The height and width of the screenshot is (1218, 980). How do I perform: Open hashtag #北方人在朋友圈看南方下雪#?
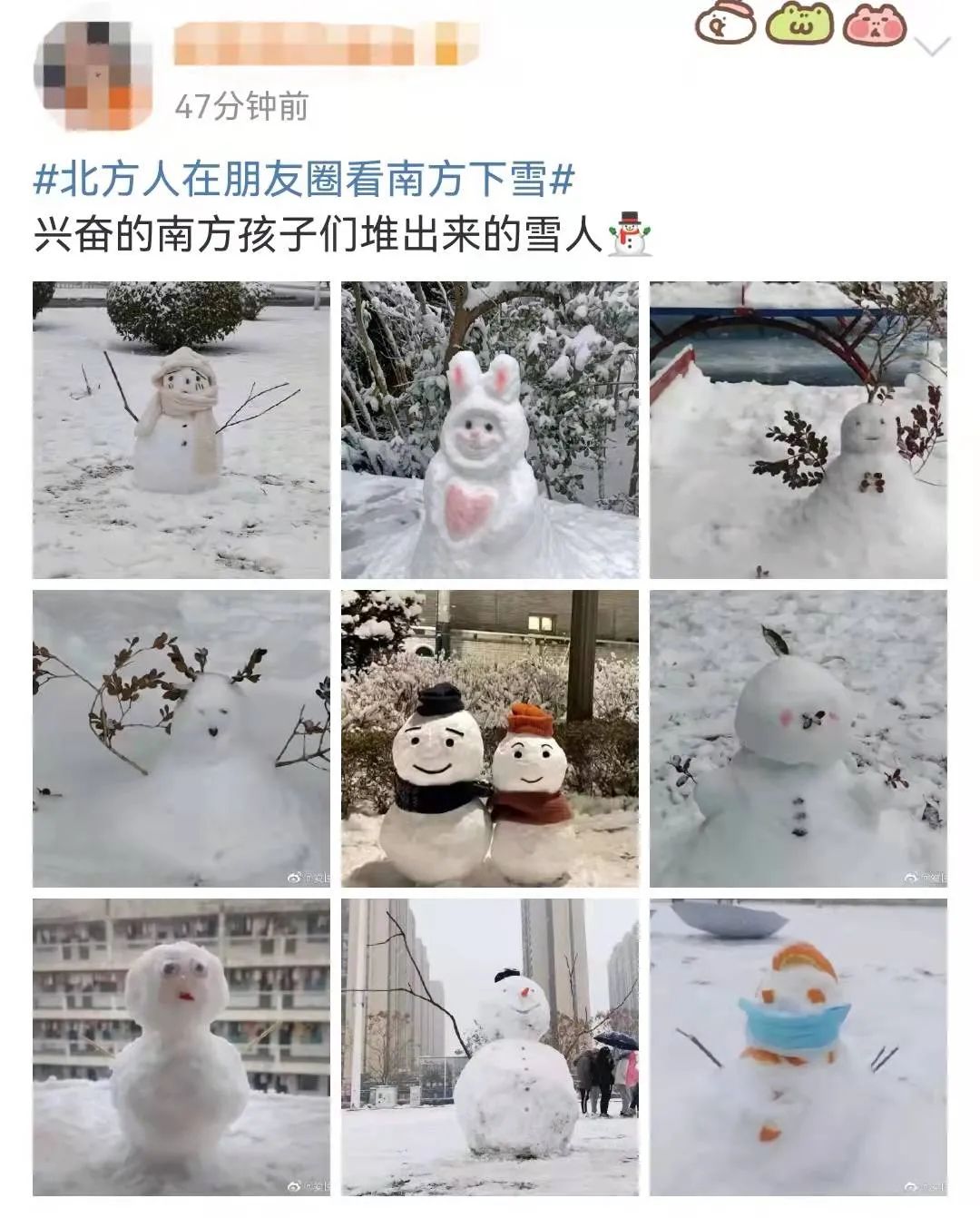tap(304, 179)
